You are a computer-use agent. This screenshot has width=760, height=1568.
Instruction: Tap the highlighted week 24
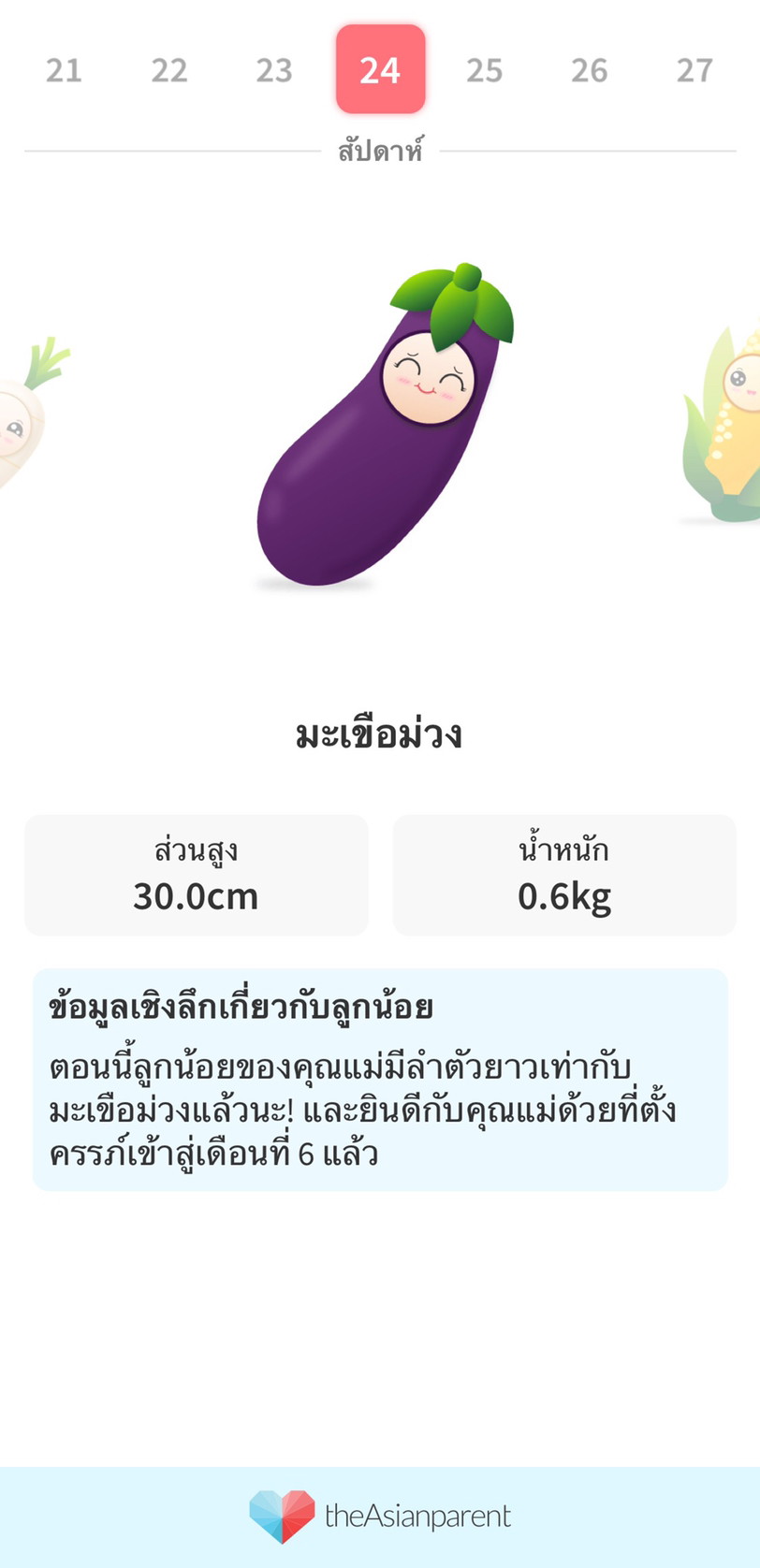(380, 70)
